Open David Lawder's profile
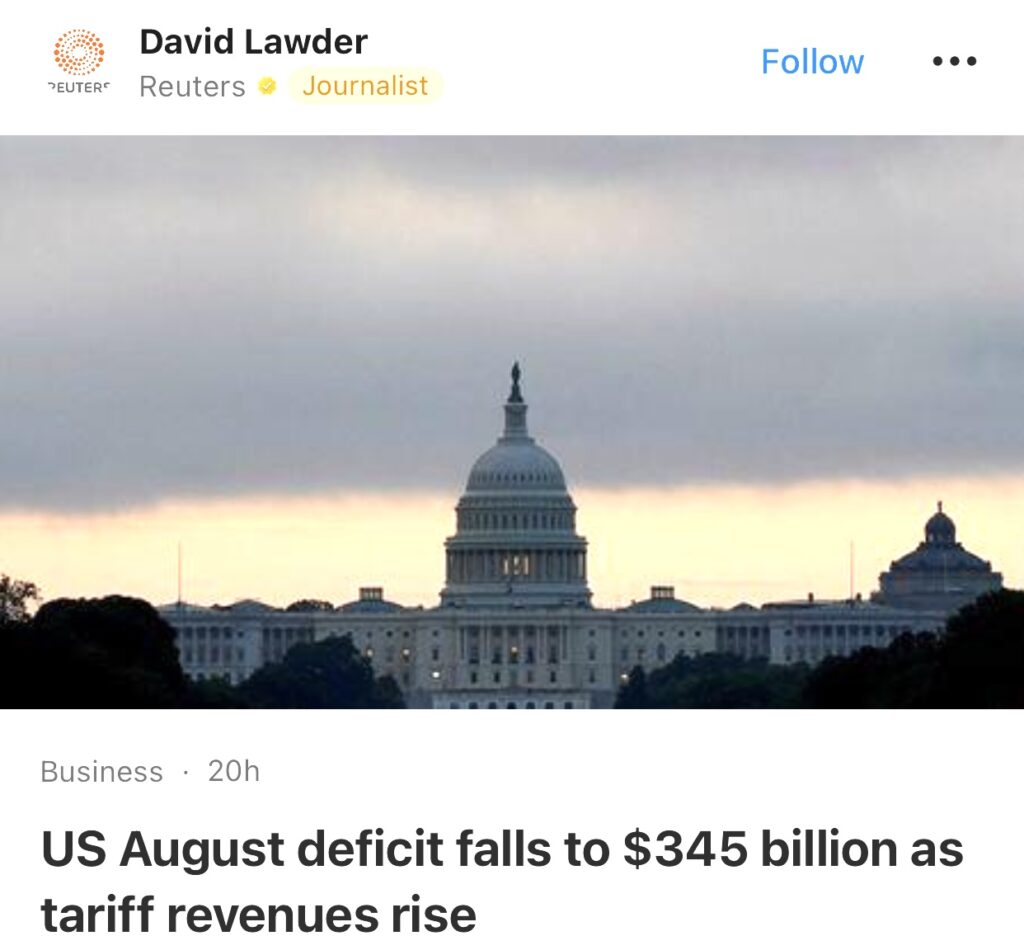This screenshot has width=1024, height=950. point(253,42)
